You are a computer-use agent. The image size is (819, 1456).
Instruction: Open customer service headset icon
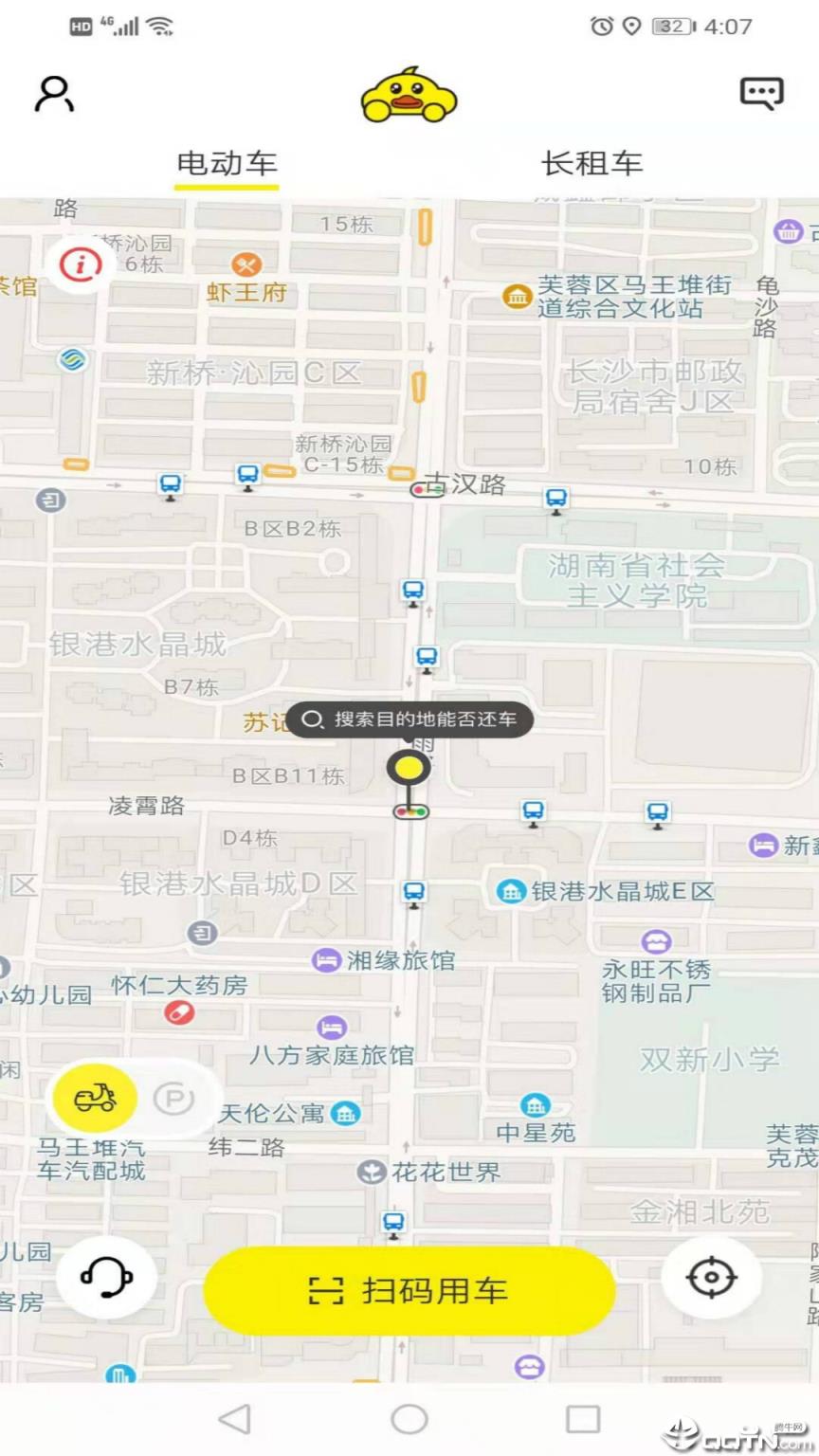point(106,1277)
